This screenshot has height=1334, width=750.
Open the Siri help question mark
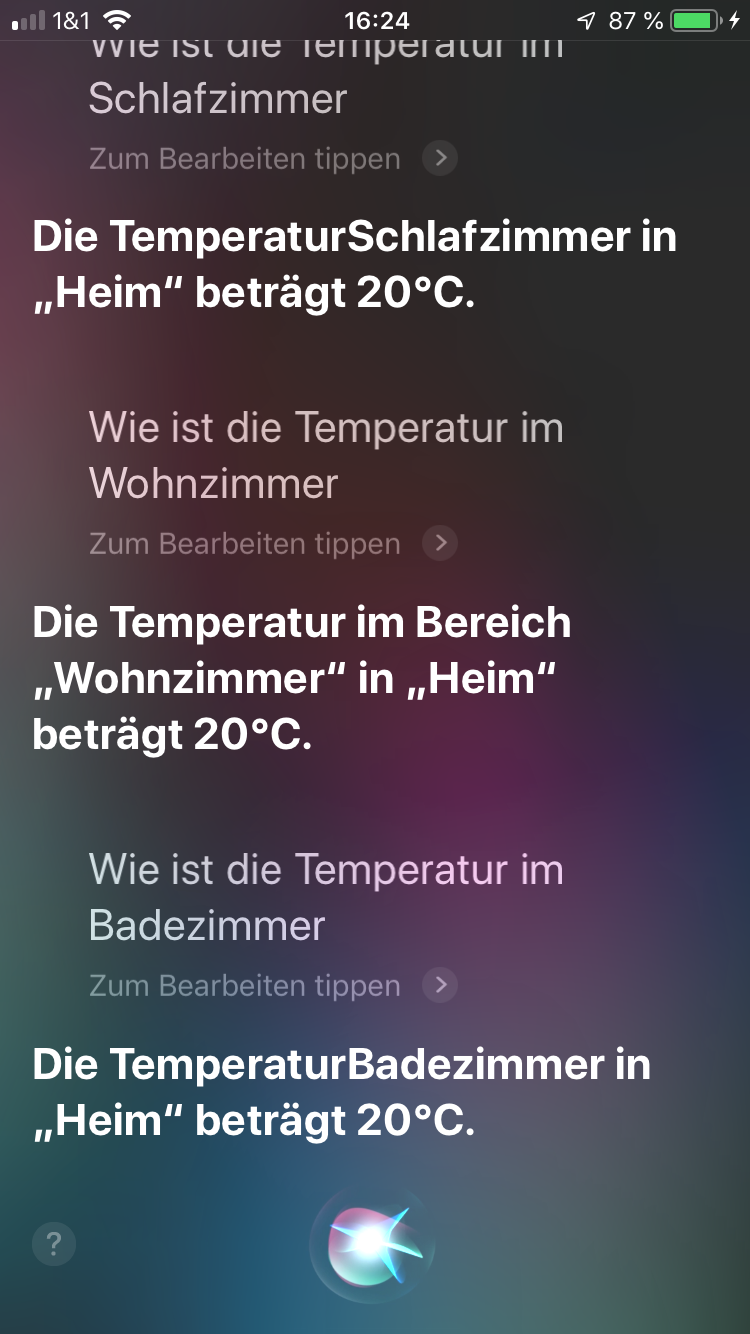[54, 1244]
